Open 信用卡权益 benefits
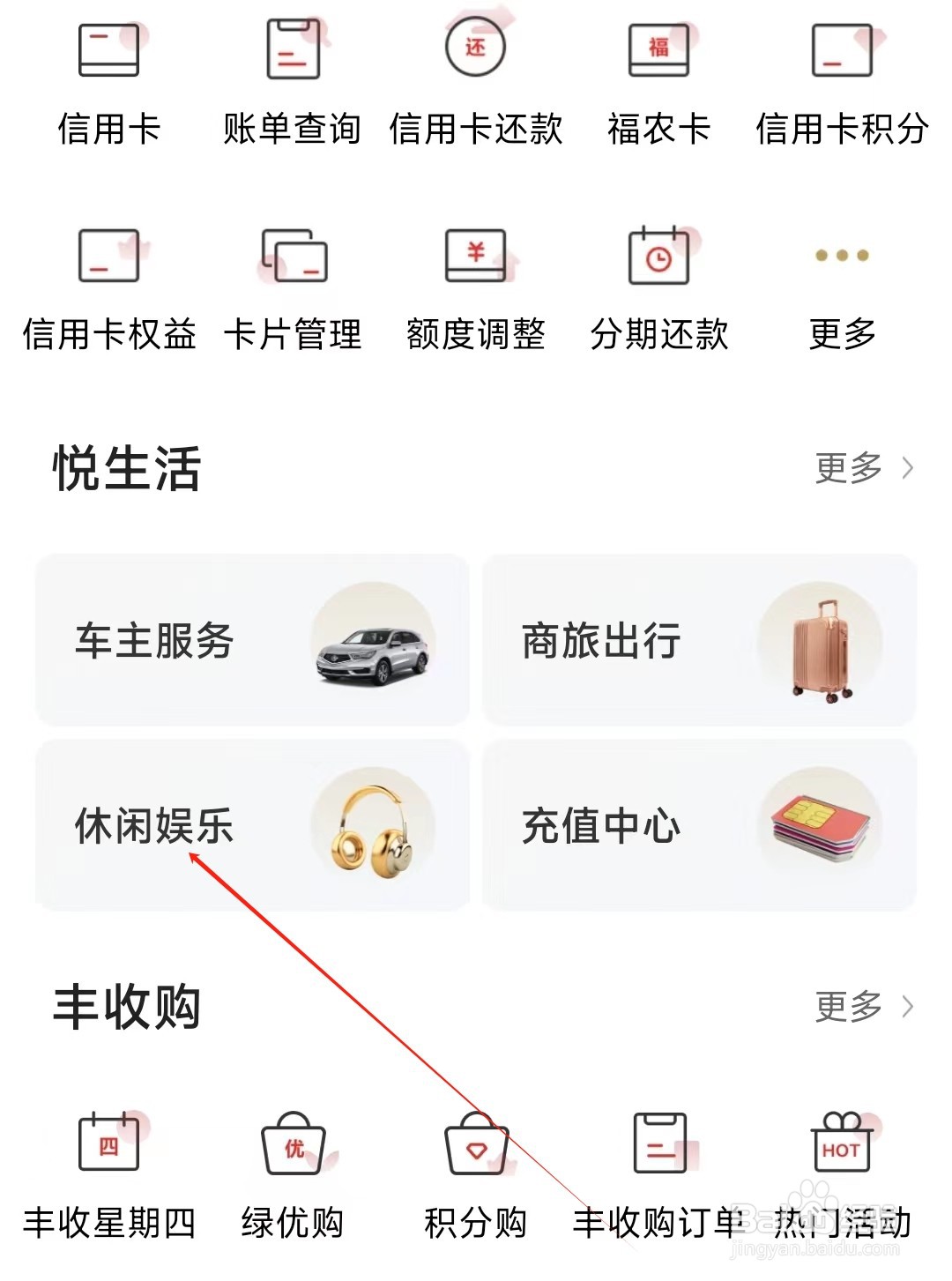 (109, 287)
